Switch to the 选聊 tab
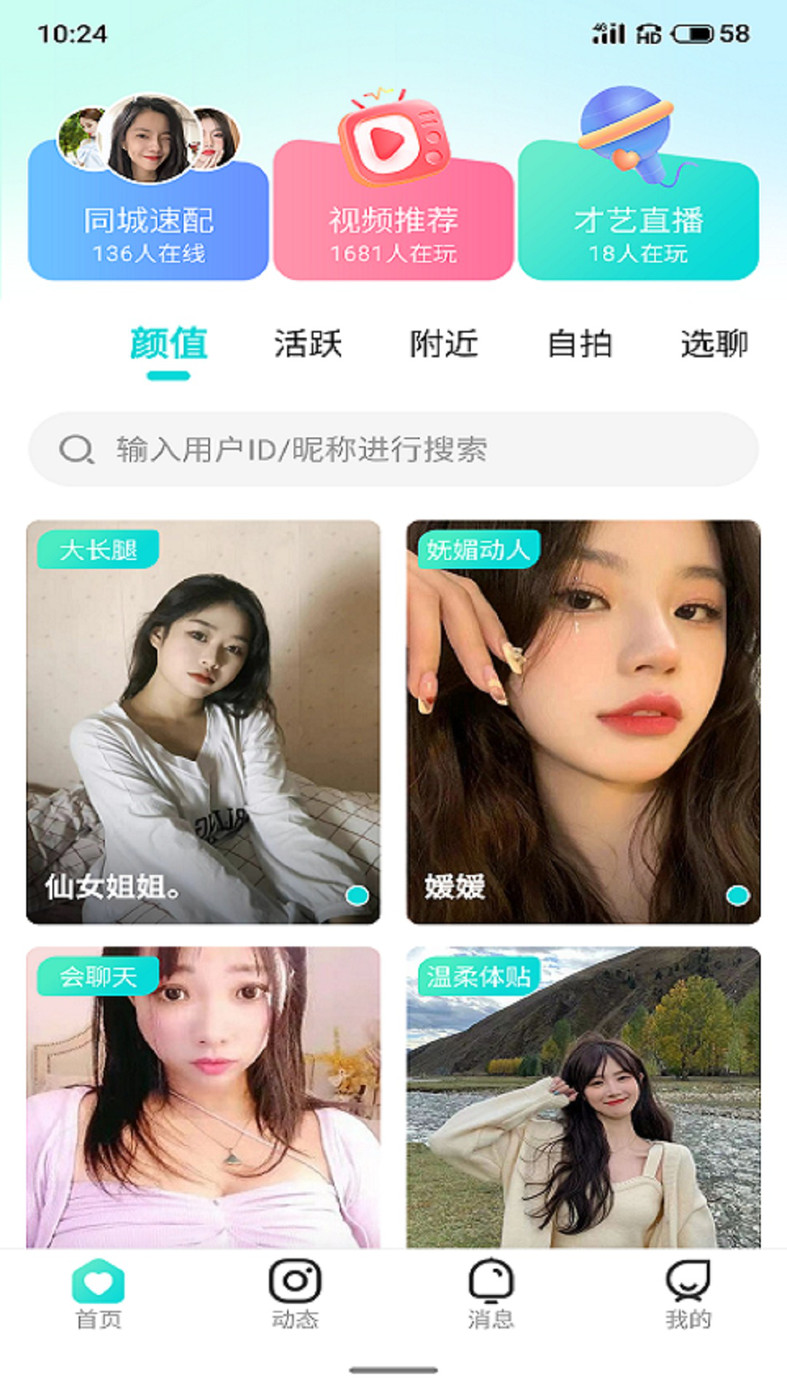This screenshot has height=1400, width=787. (x=714, y=345)
